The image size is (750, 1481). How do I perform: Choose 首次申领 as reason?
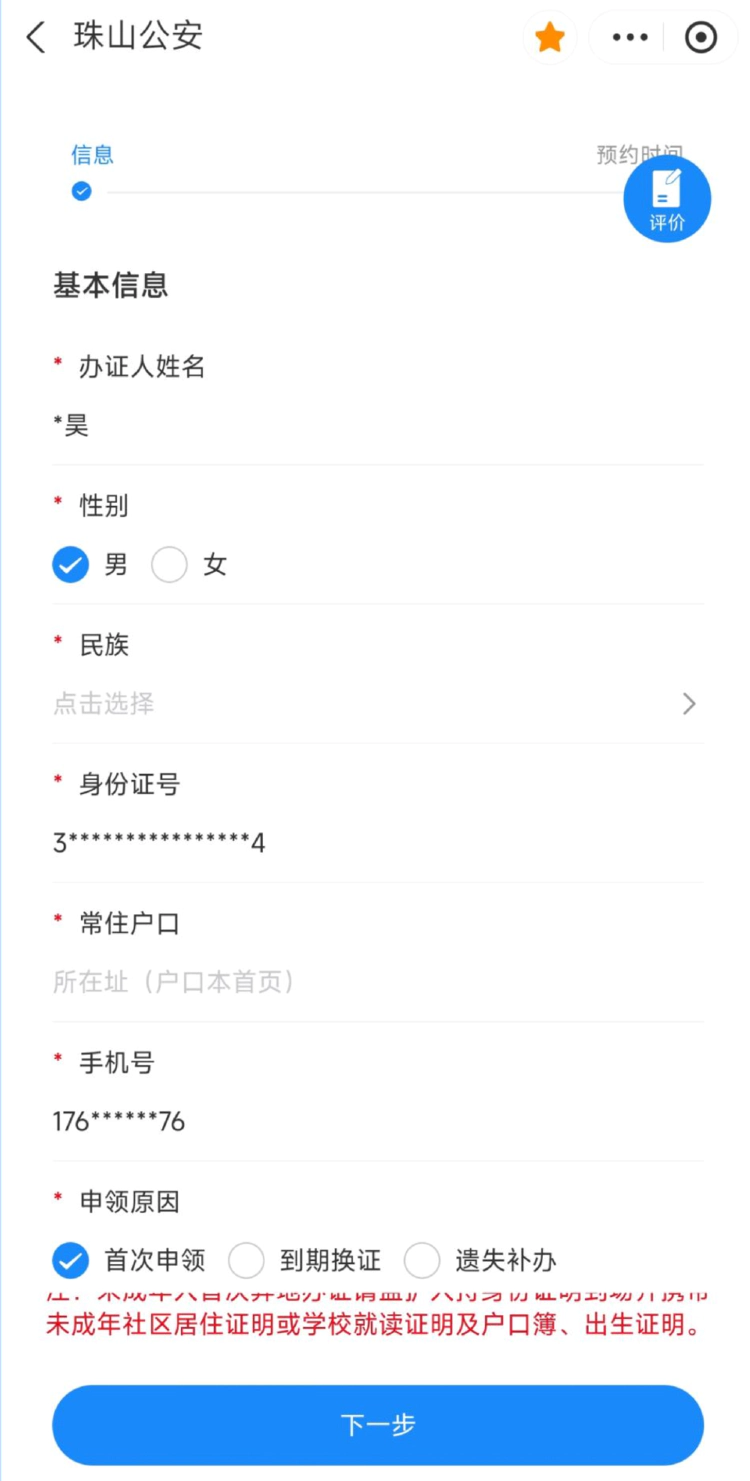click(71, 1260)
